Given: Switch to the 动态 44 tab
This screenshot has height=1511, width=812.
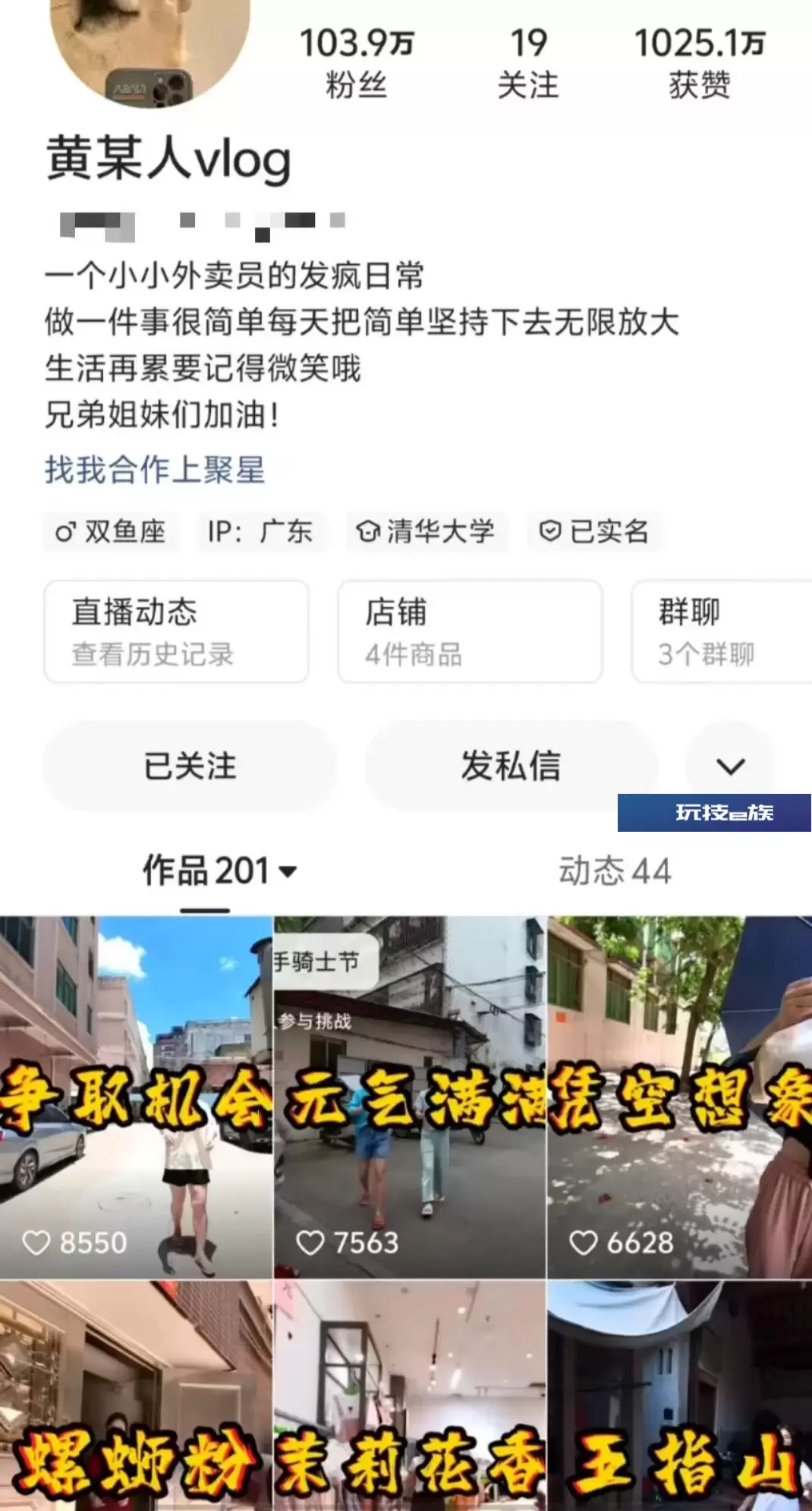Looking at the screenshot, I should pyautogui.click(x=615, y=870).
